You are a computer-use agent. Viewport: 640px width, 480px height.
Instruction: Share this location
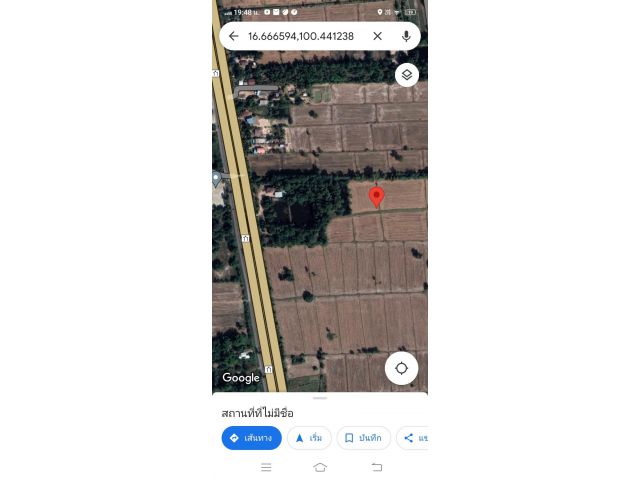(x=412, y=438)
